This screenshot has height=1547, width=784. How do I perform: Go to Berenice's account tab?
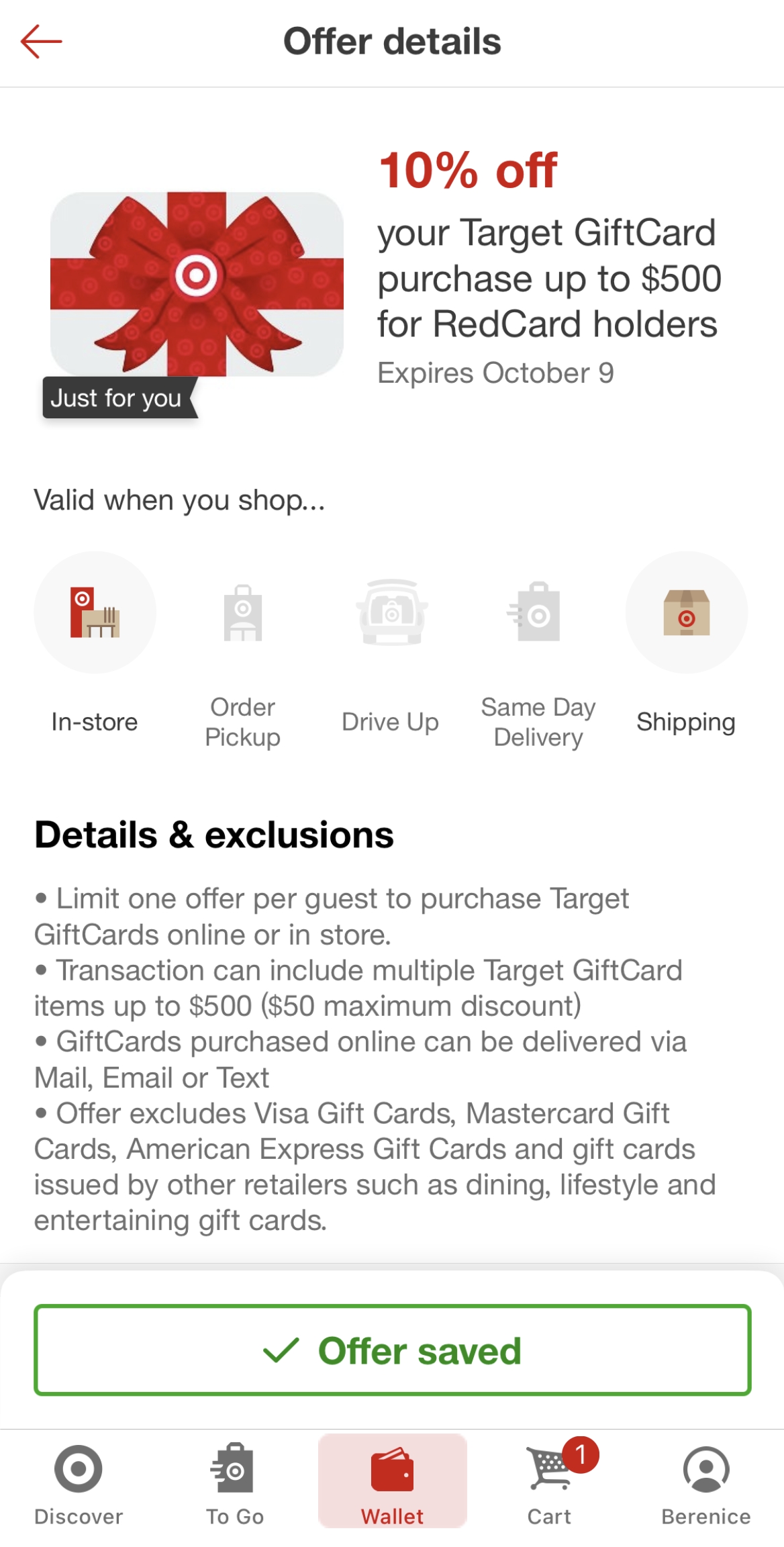(x=705, y=1482)
